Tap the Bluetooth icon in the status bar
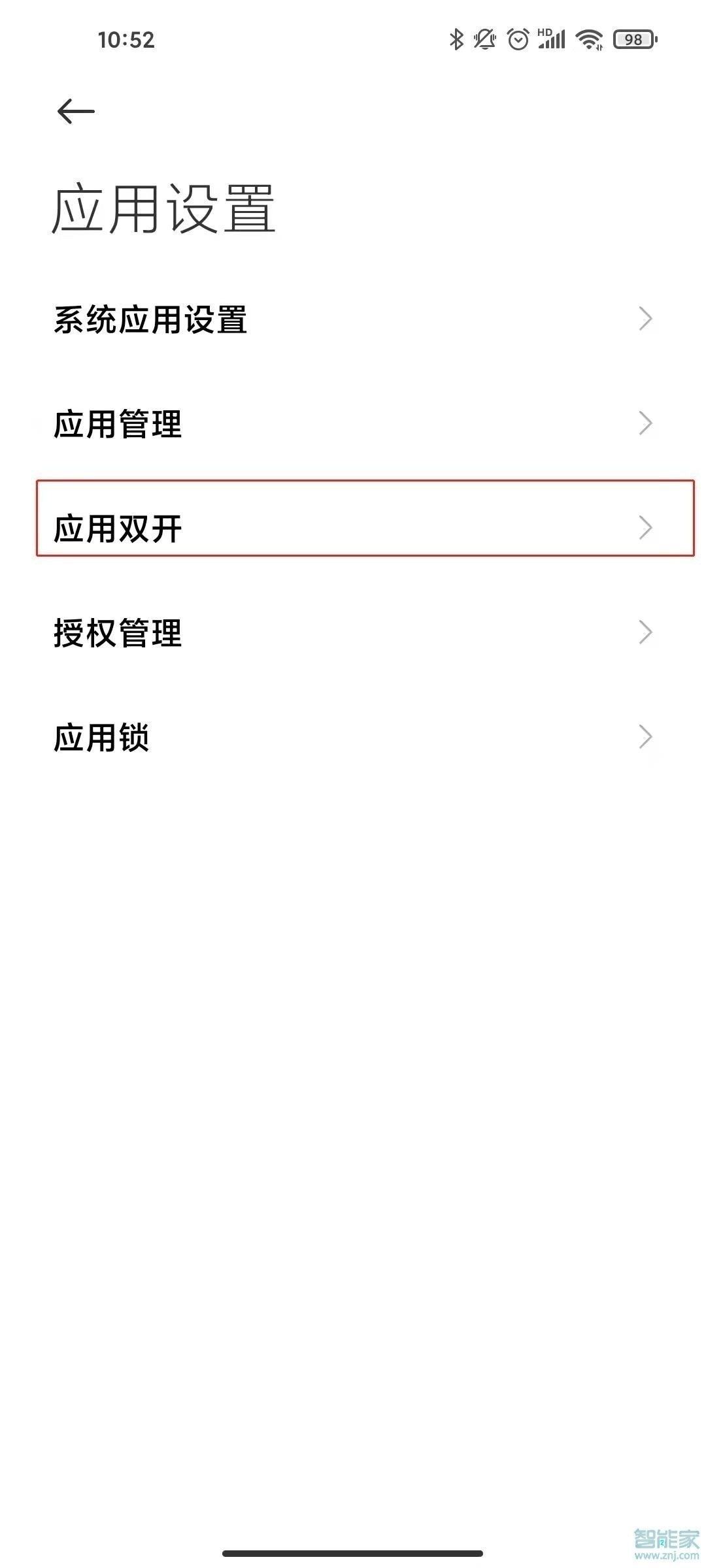The height and width of the screenshot is (1568, 706). pos(456,39)
